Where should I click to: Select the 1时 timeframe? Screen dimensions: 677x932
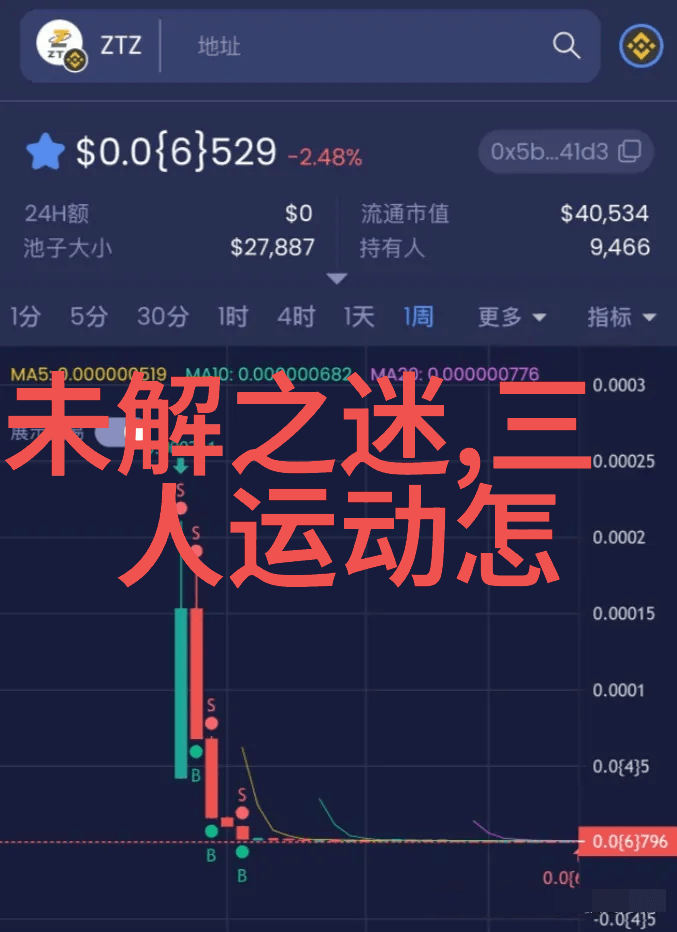click(232, 317)
